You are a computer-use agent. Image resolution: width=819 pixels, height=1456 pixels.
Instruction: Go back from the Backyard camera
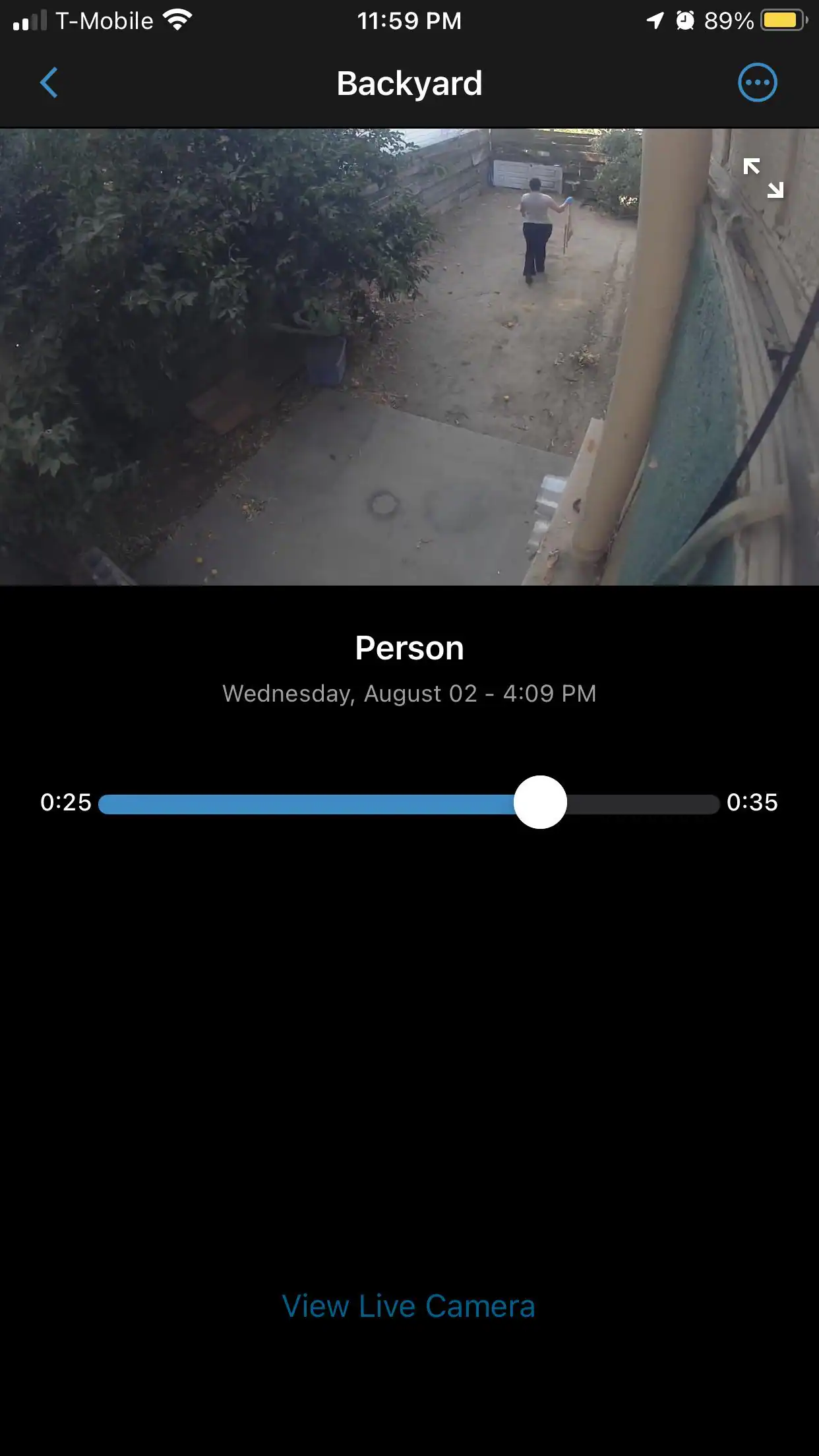(49, 83)
